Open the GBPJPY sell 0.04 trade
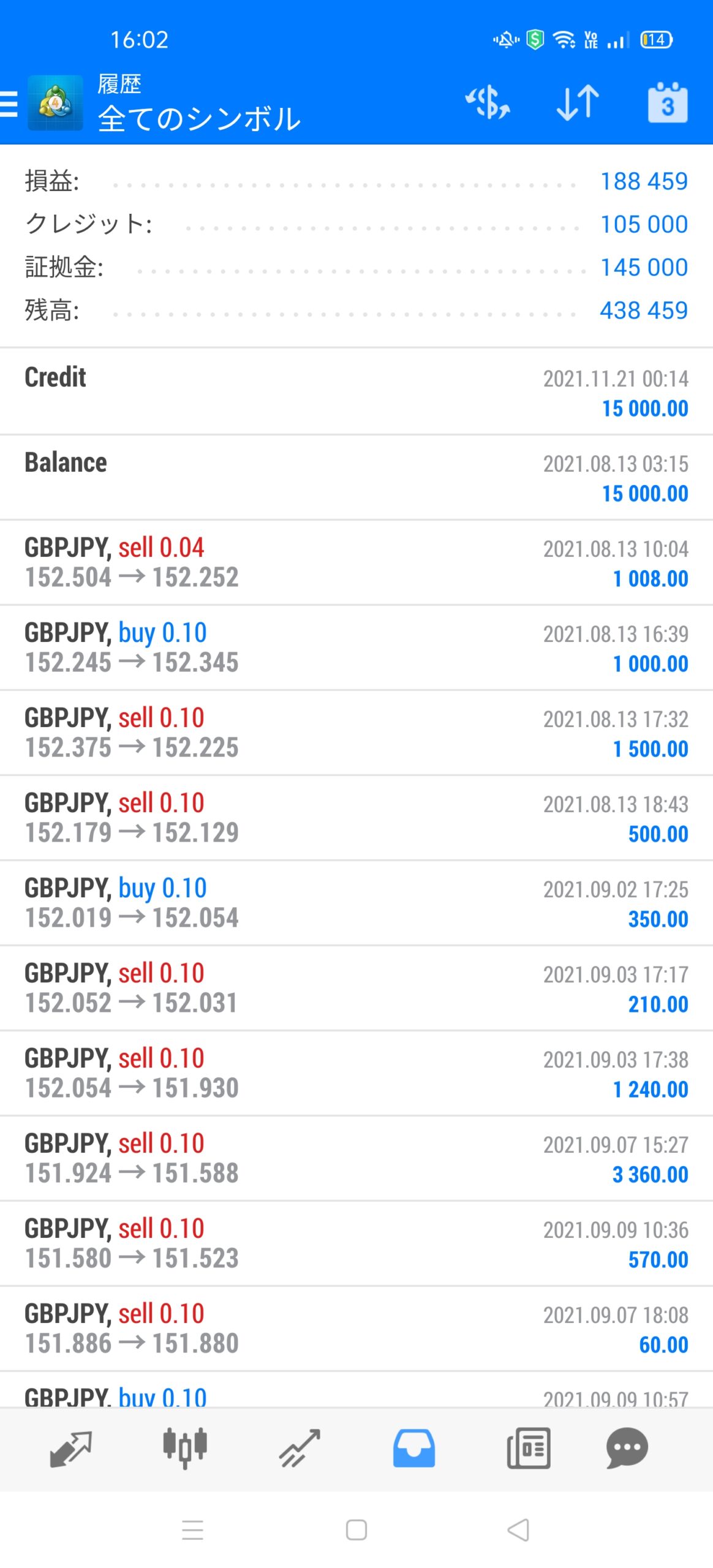Screen dimensions: 713x1568 tap(355, 563)
